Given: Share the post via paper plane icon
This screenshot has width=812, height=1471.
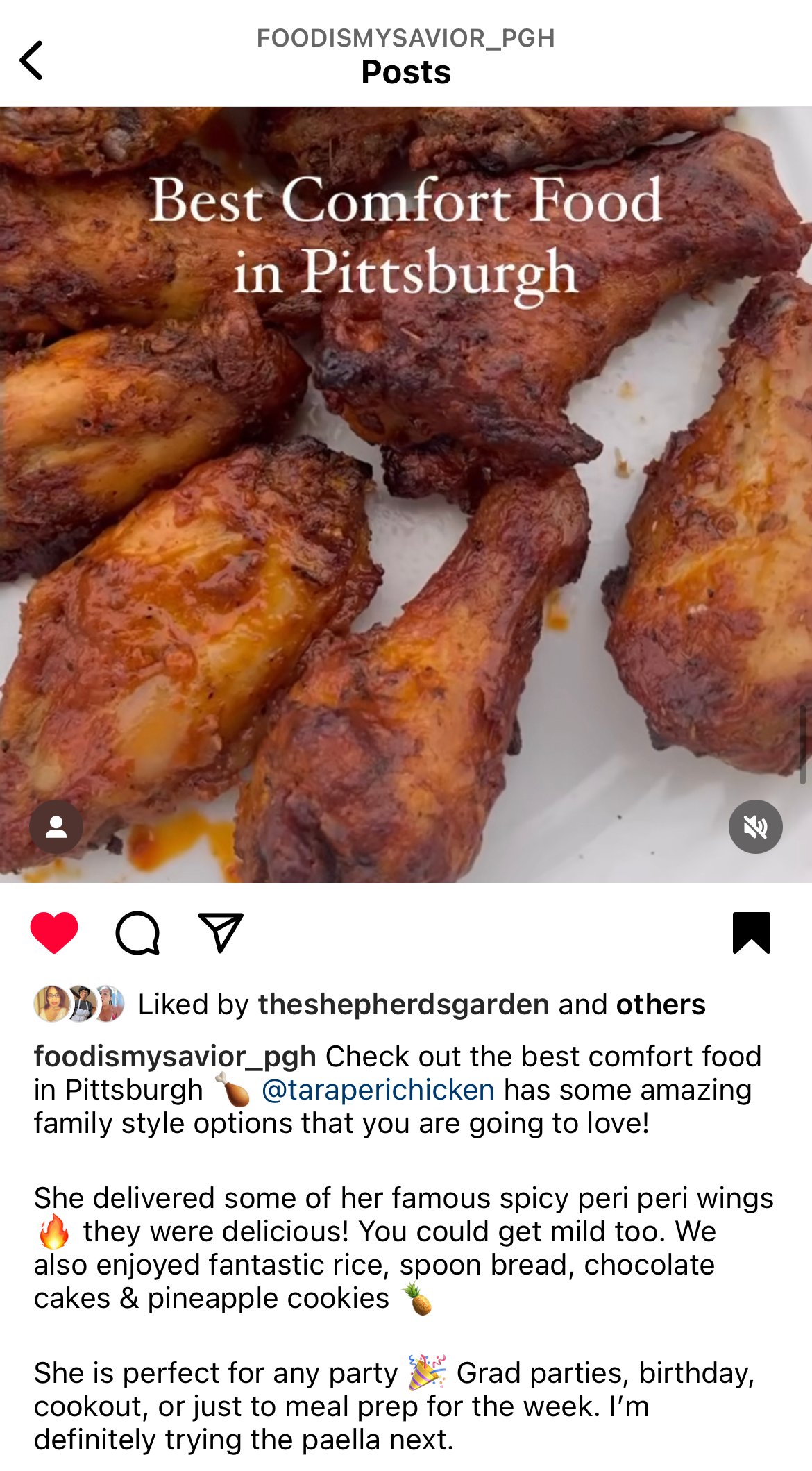Looking at the screenshot, I should 221,932.
